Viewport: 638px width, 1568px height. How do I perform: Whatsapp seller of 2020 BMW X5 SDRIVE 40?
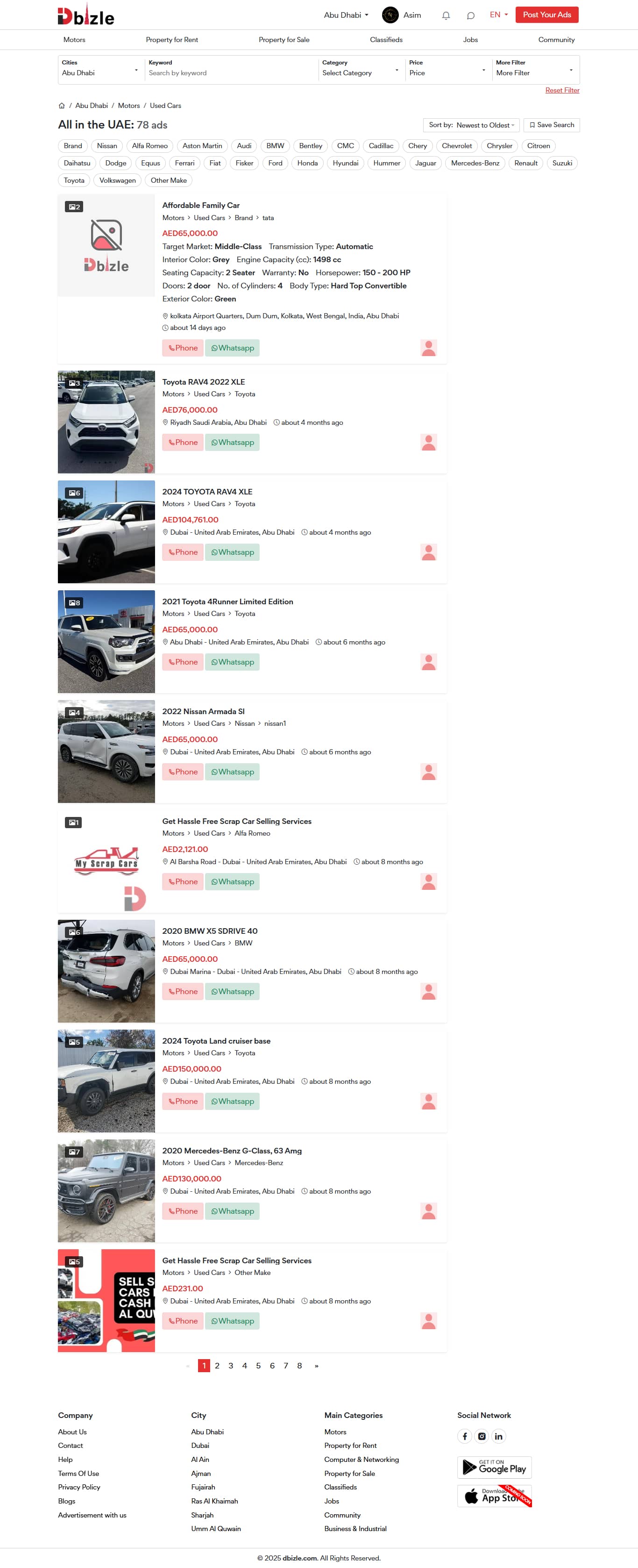click(232, 992)
